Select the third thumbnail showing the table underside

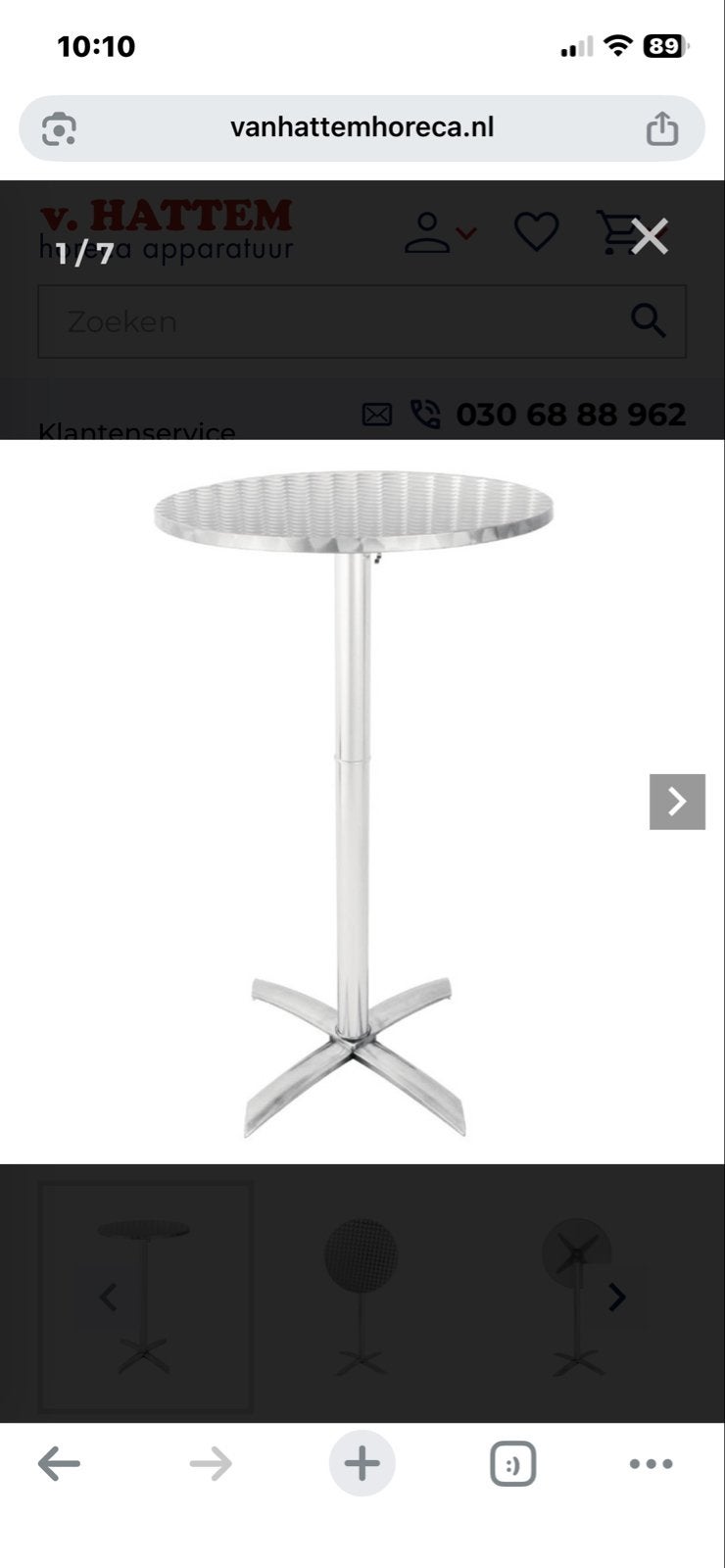click(x=578, y=1297)
